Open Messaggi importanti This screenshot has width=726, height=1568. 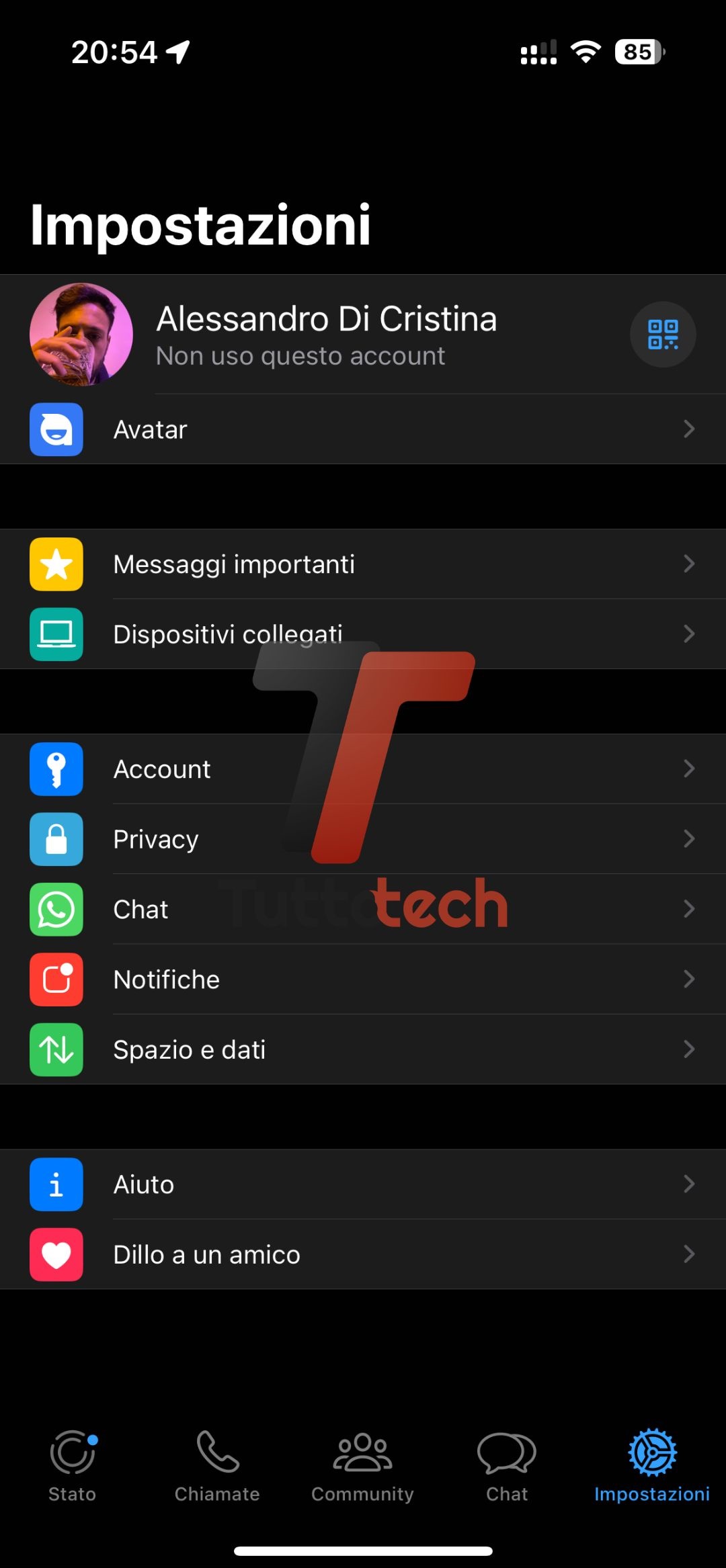(x=363, y=564)
